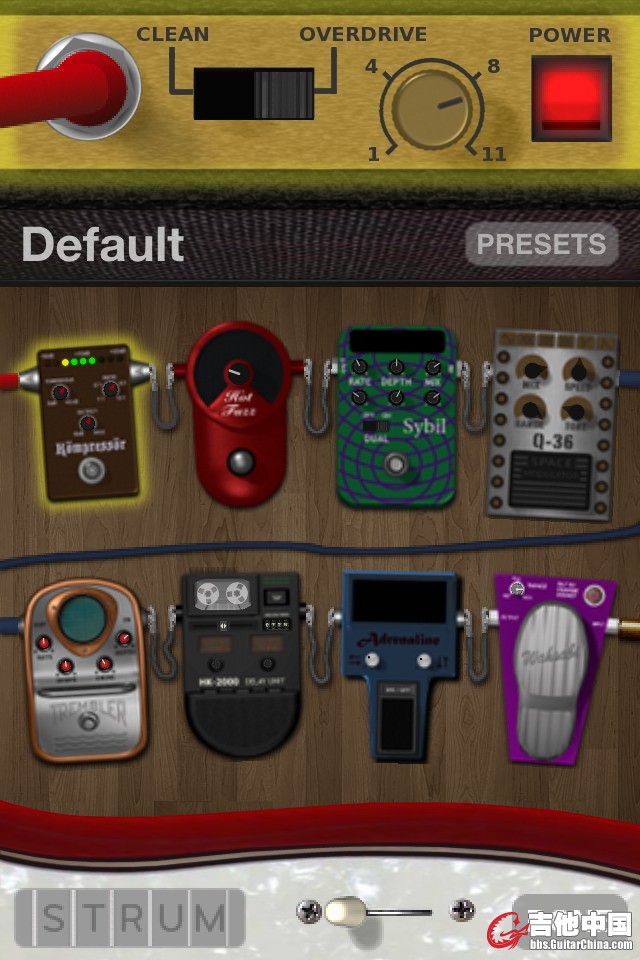This screenshot has height=960, width=640.
Task: Toggle the Clean/Overdrive switch
Action: [254, 93]
